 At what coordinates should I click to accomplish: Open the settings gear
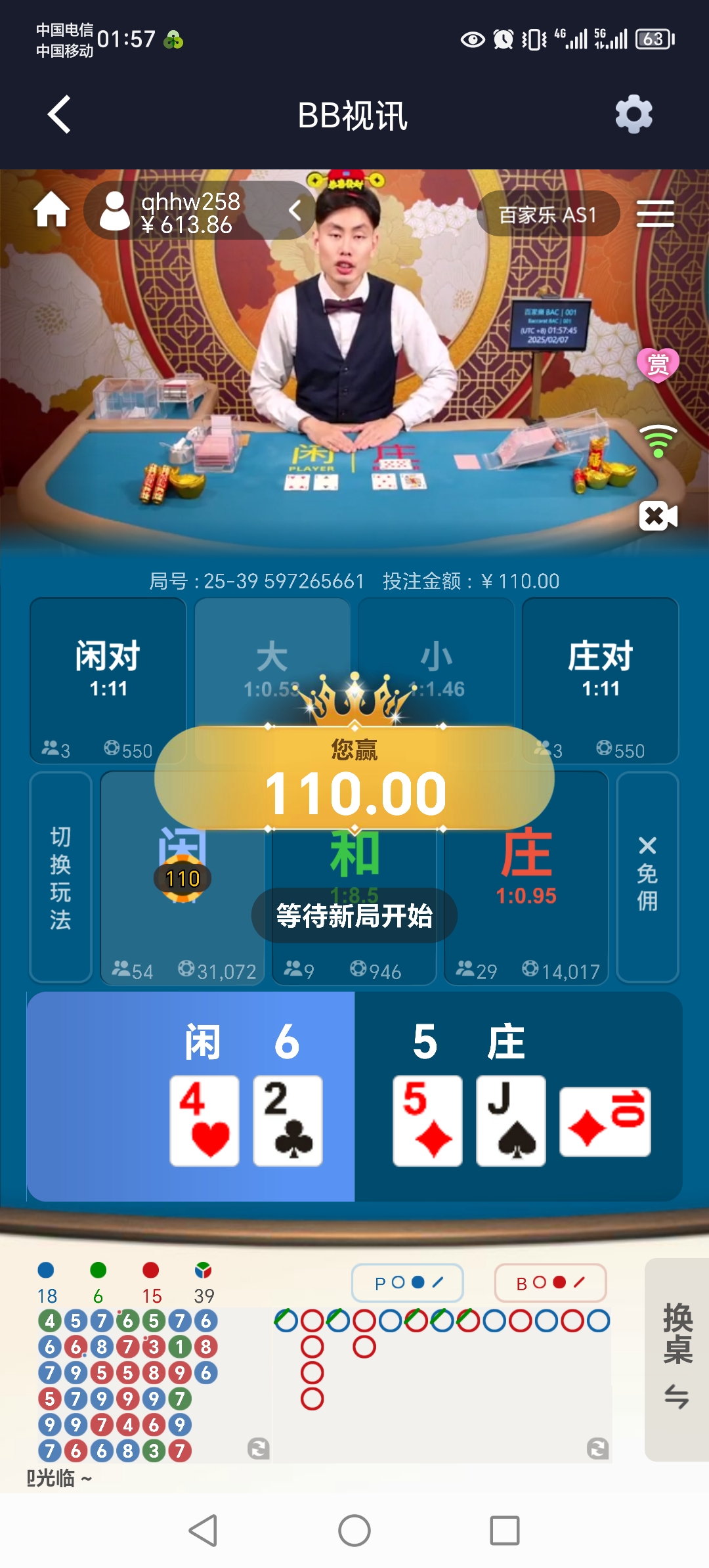tap(634, 115)
